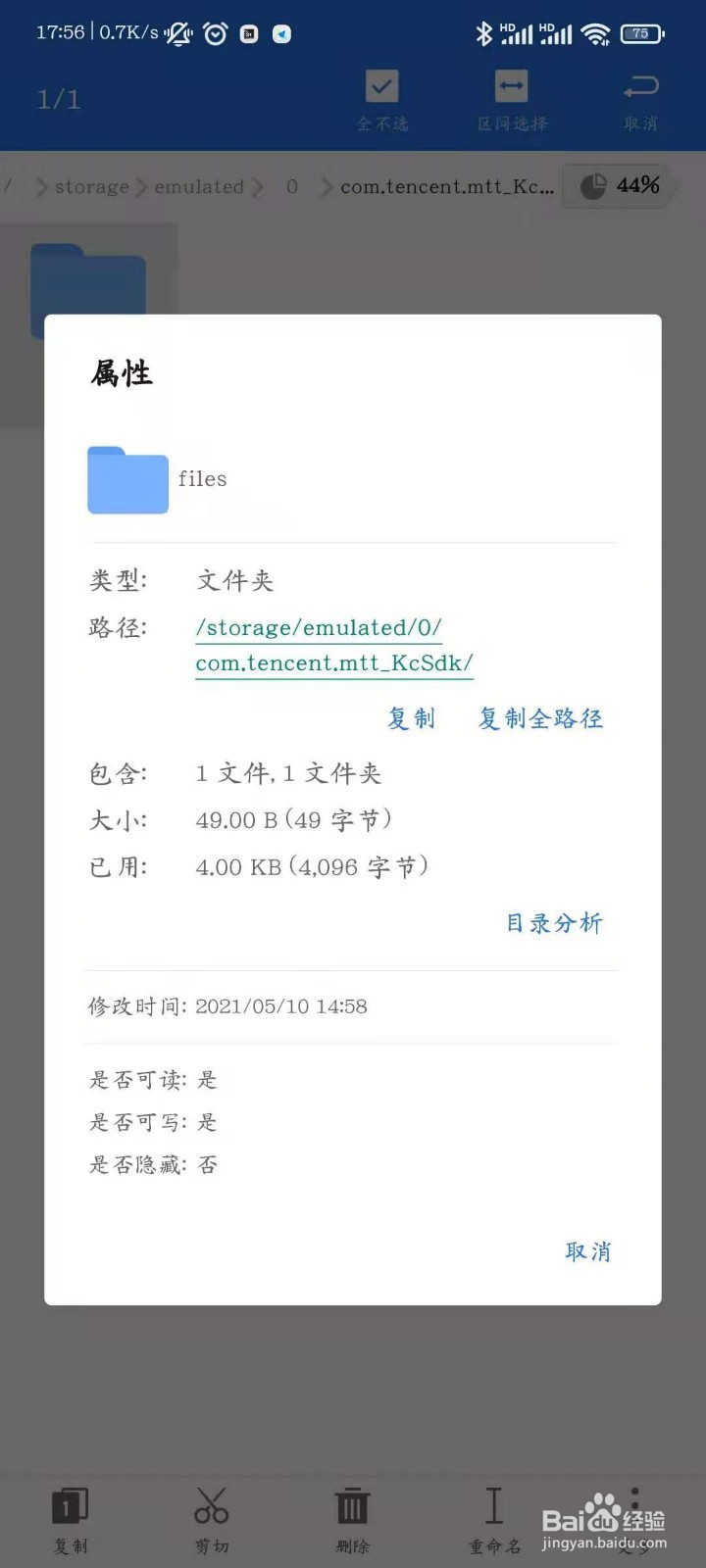
Task: Tap the folder thumbnail behind the dialog
Action: tap(88, 284)
